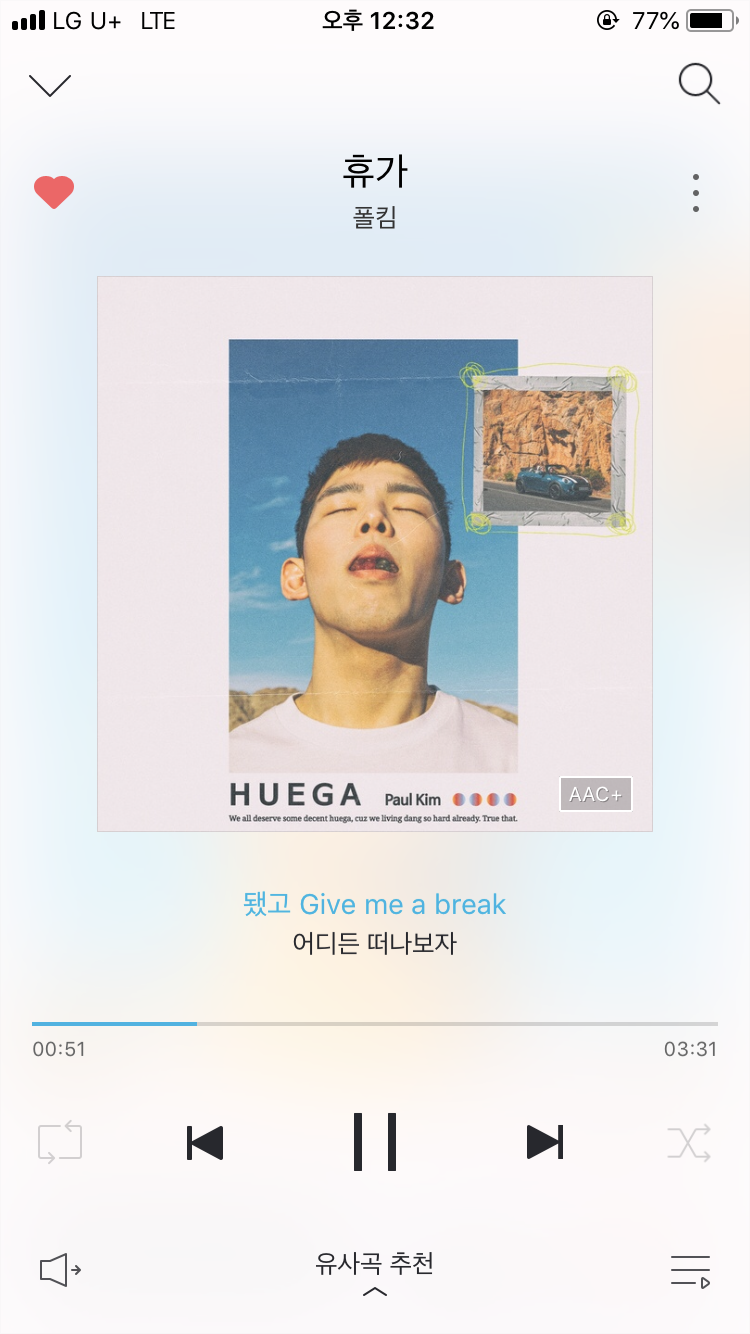Open the volume output control
This screenshot has height=1334, width=750.
click(59, 1268)
